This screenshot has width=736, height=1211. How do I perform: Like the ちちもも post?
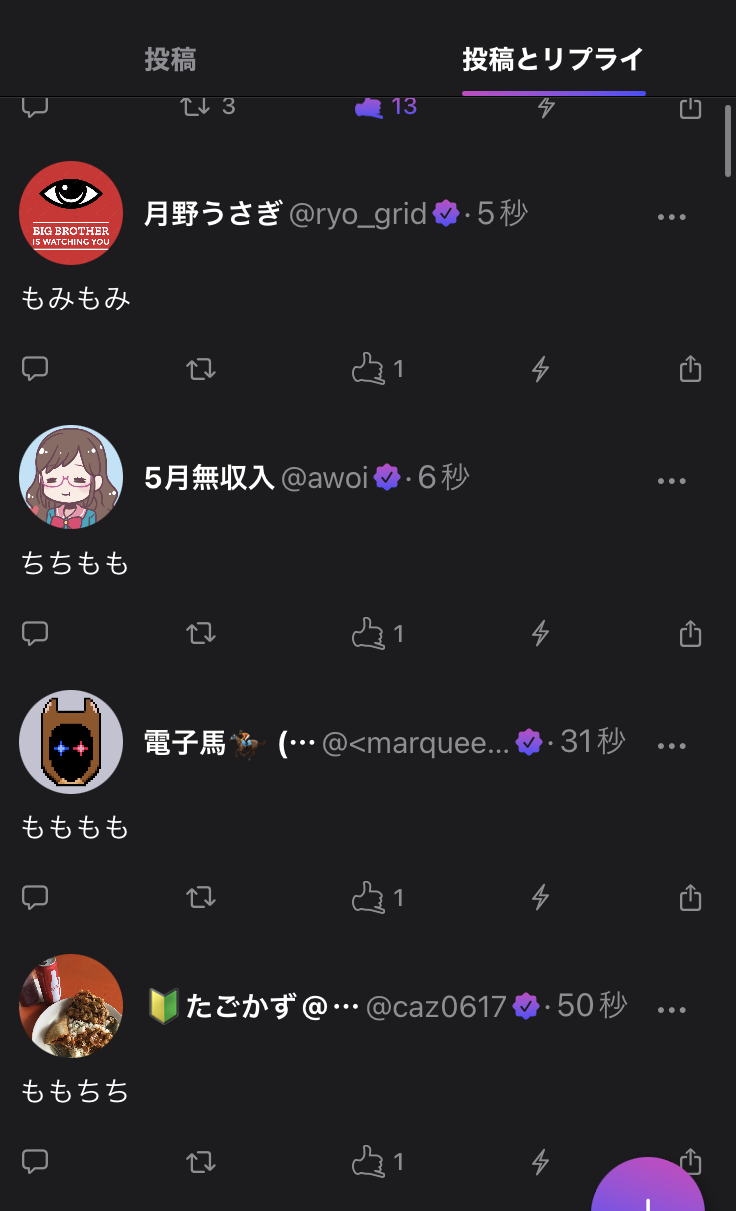pyautogui.click(x=369, y=633)
